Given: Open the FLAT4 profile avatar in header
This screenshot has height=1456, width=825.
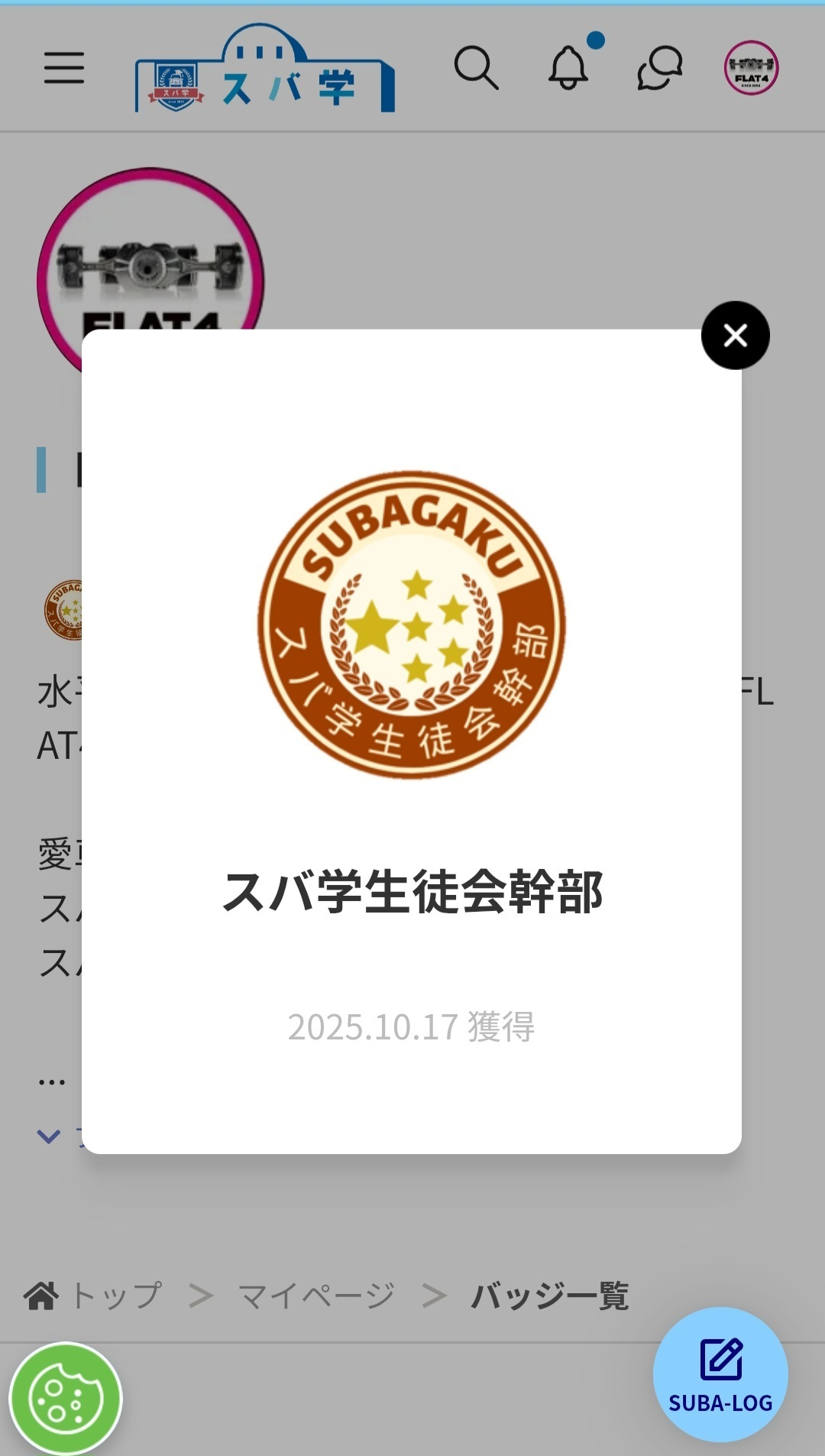Looking at the screenshot, I should [x=751, y=68].
